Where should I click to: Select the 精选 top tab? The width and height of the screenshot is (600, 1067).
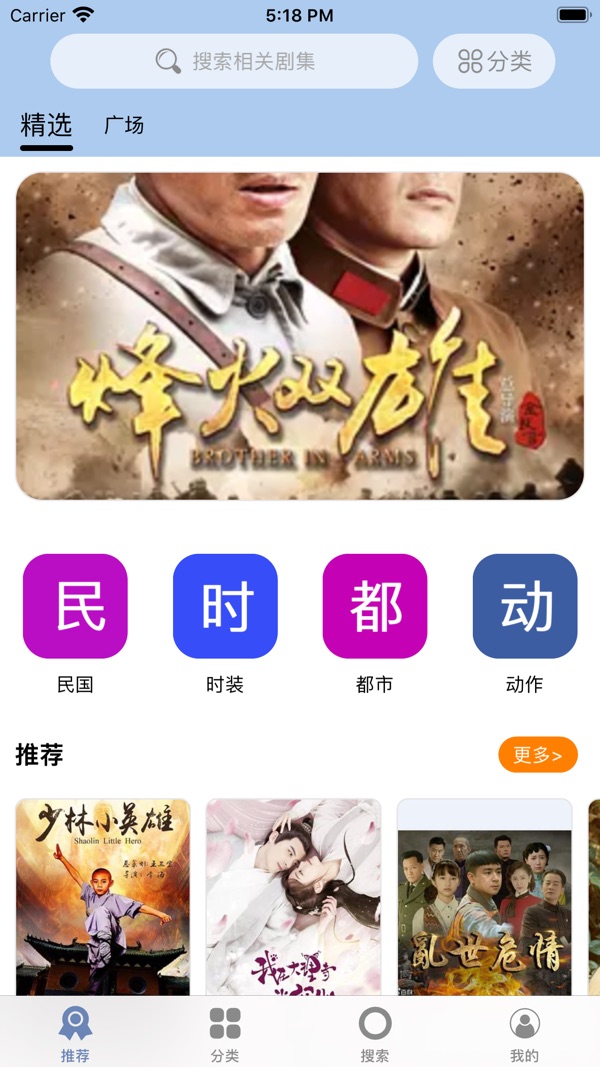pyautogui.click(x=46, y=125)
